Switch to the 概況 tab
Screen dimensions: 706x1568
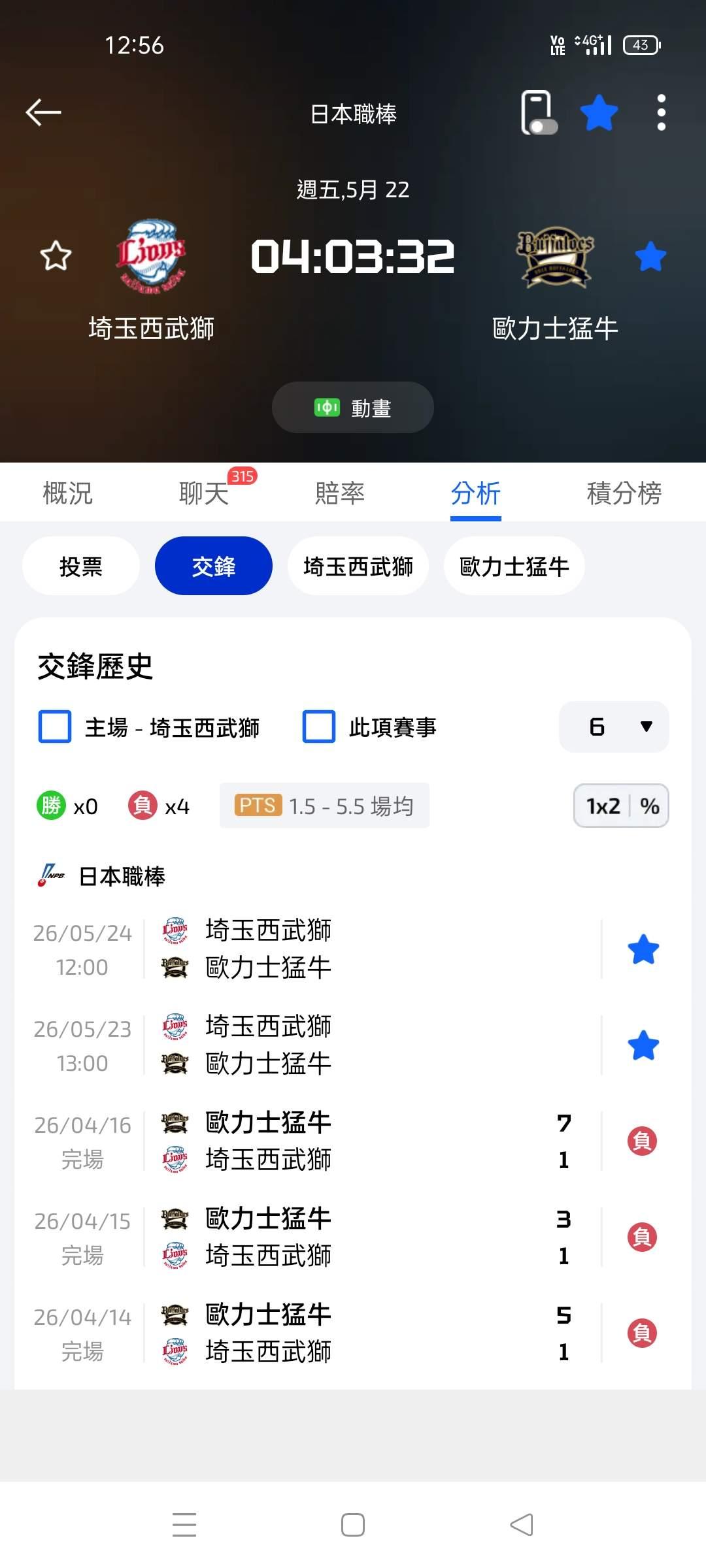68,493
